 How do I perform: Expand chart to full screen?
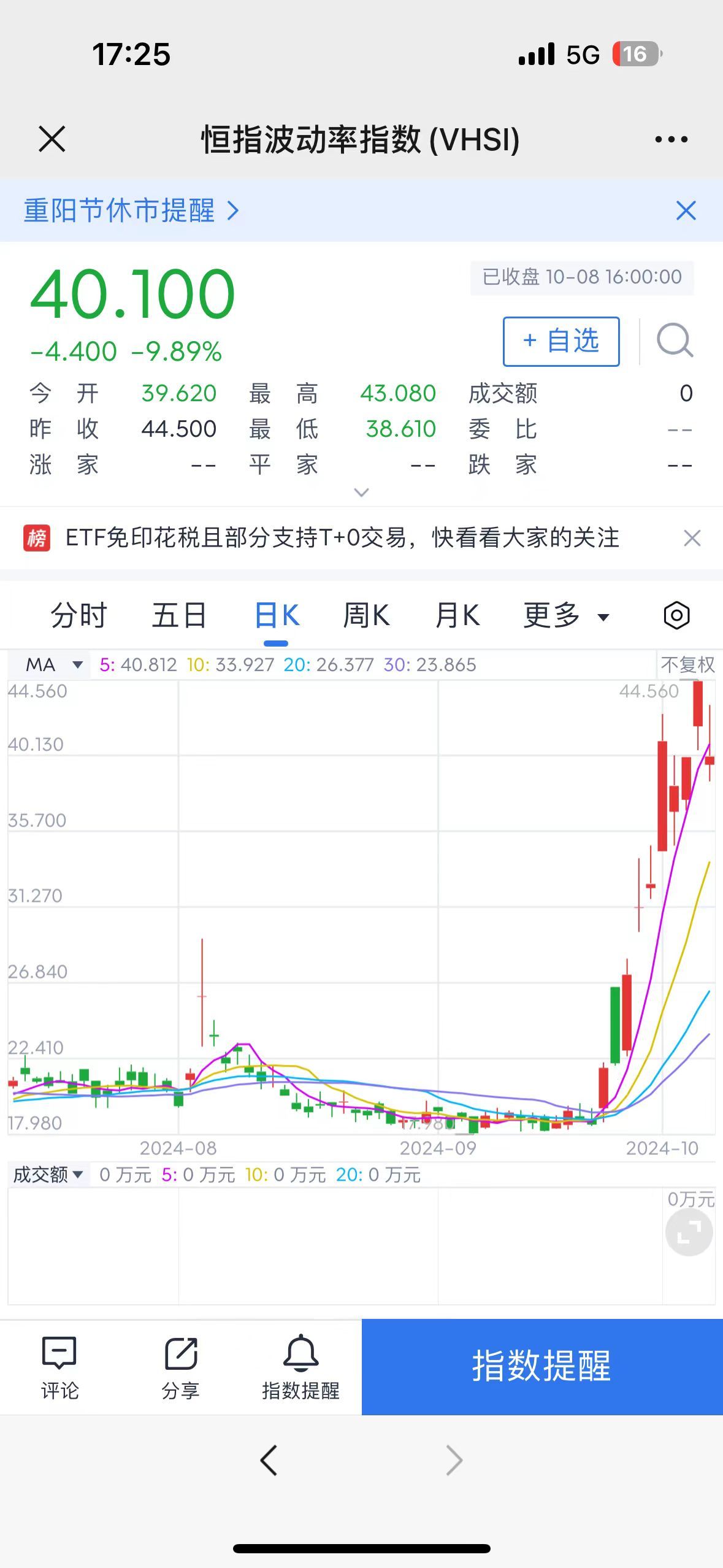pos(689,1232)
